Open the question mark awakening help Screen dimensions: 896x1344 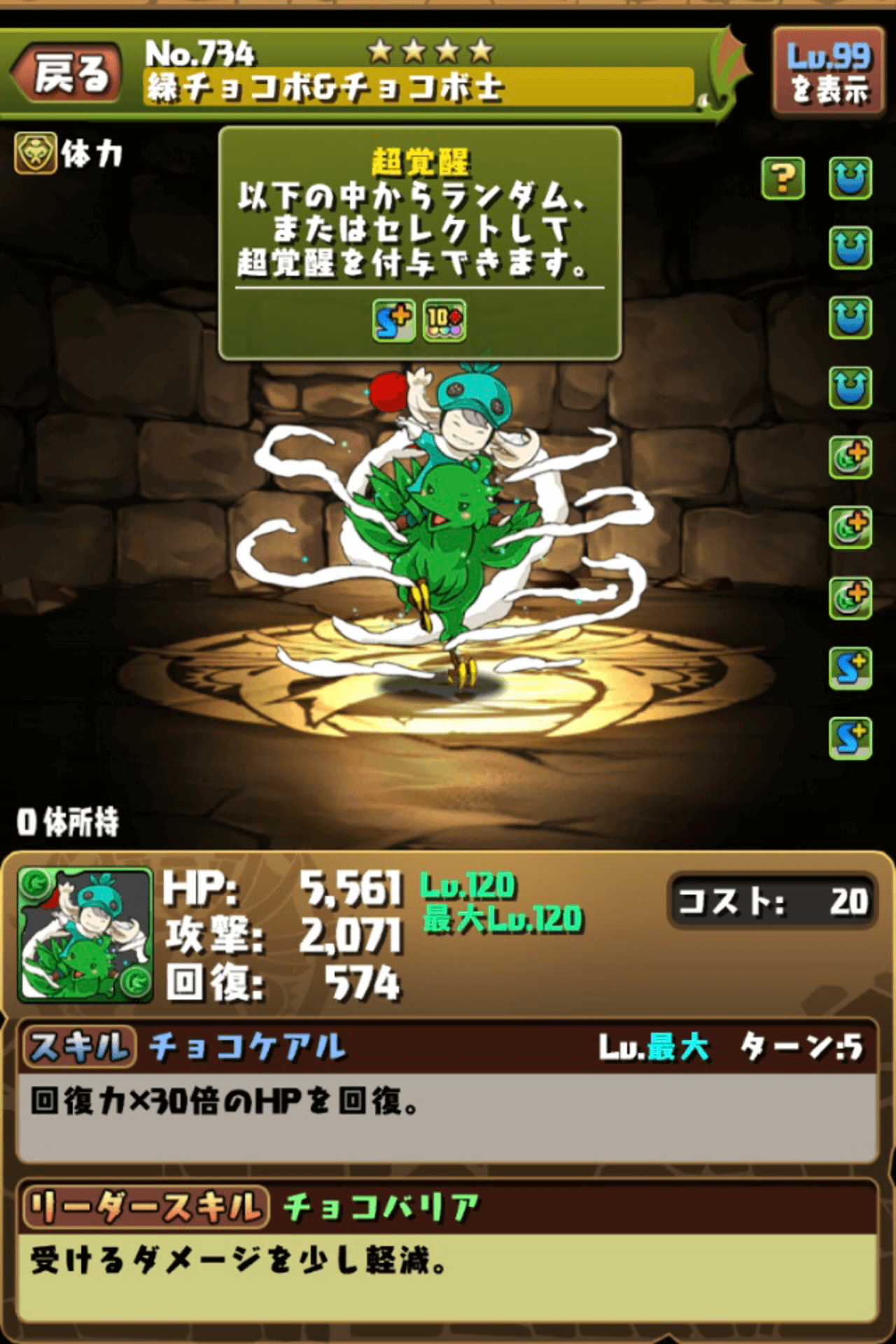[783, 178]
